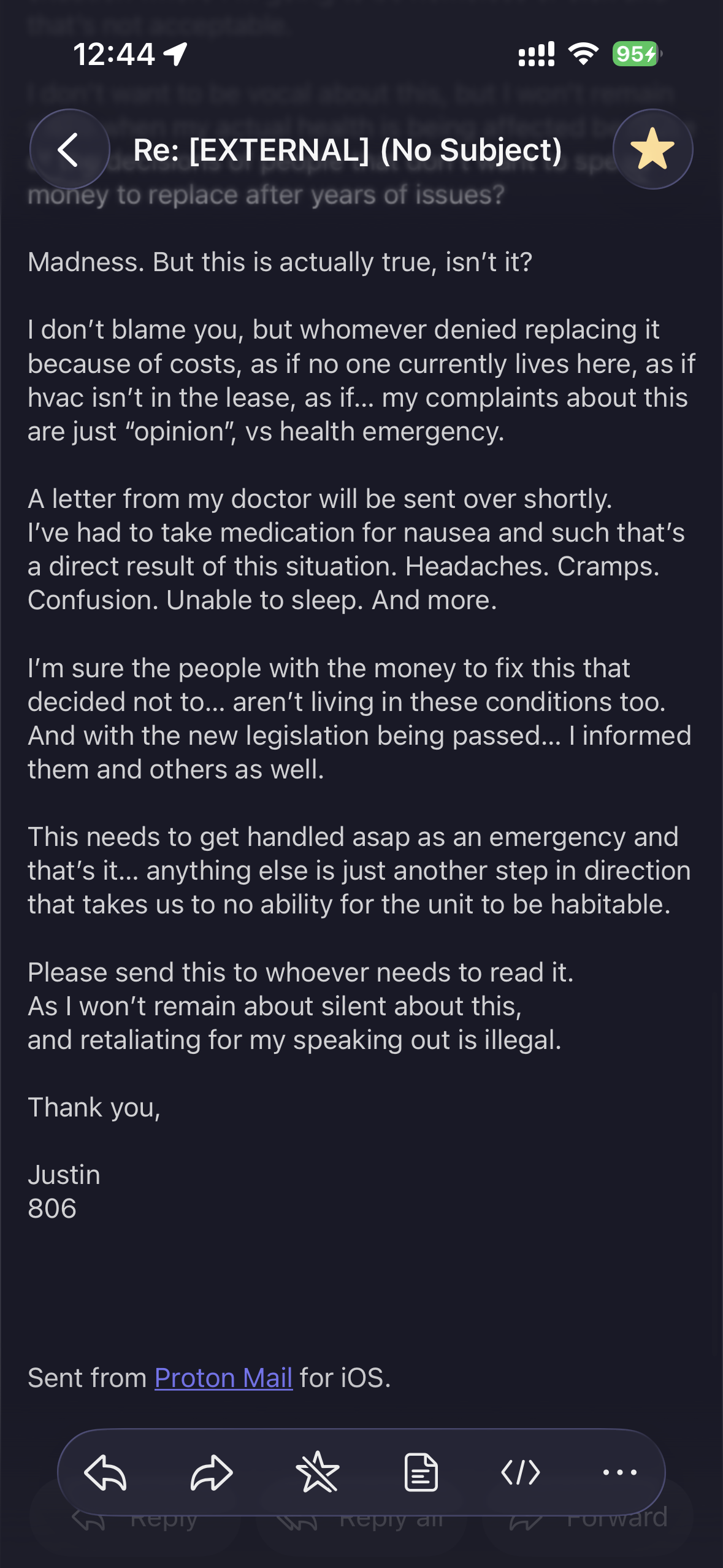
Task: Open the more options ellipsis menu
Action: pos(620,1472)
